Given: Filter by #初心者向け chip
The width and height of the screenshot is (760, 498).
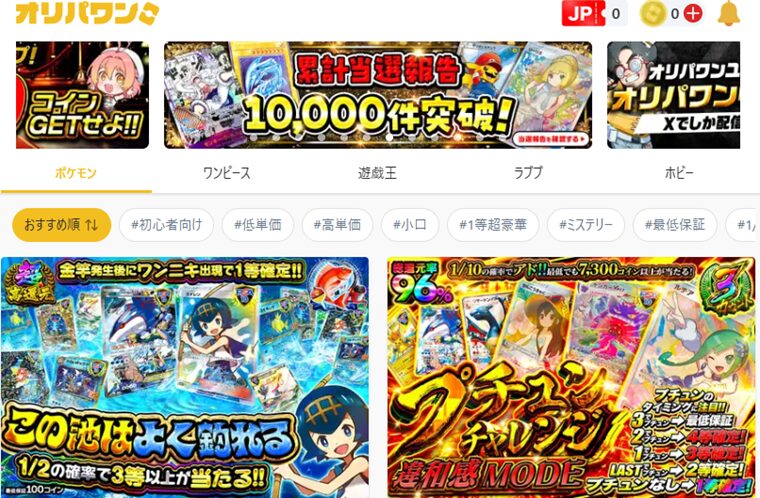Looking at the screenshot, I should click(165, 225).
